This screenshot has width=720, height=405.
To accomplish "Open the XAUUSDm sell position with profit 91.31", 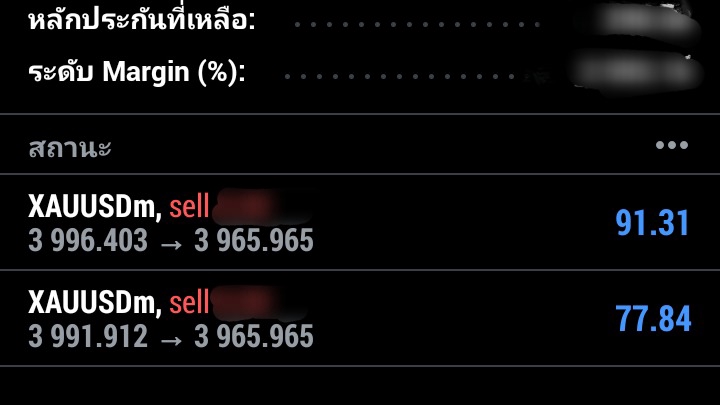I will 360,223.
